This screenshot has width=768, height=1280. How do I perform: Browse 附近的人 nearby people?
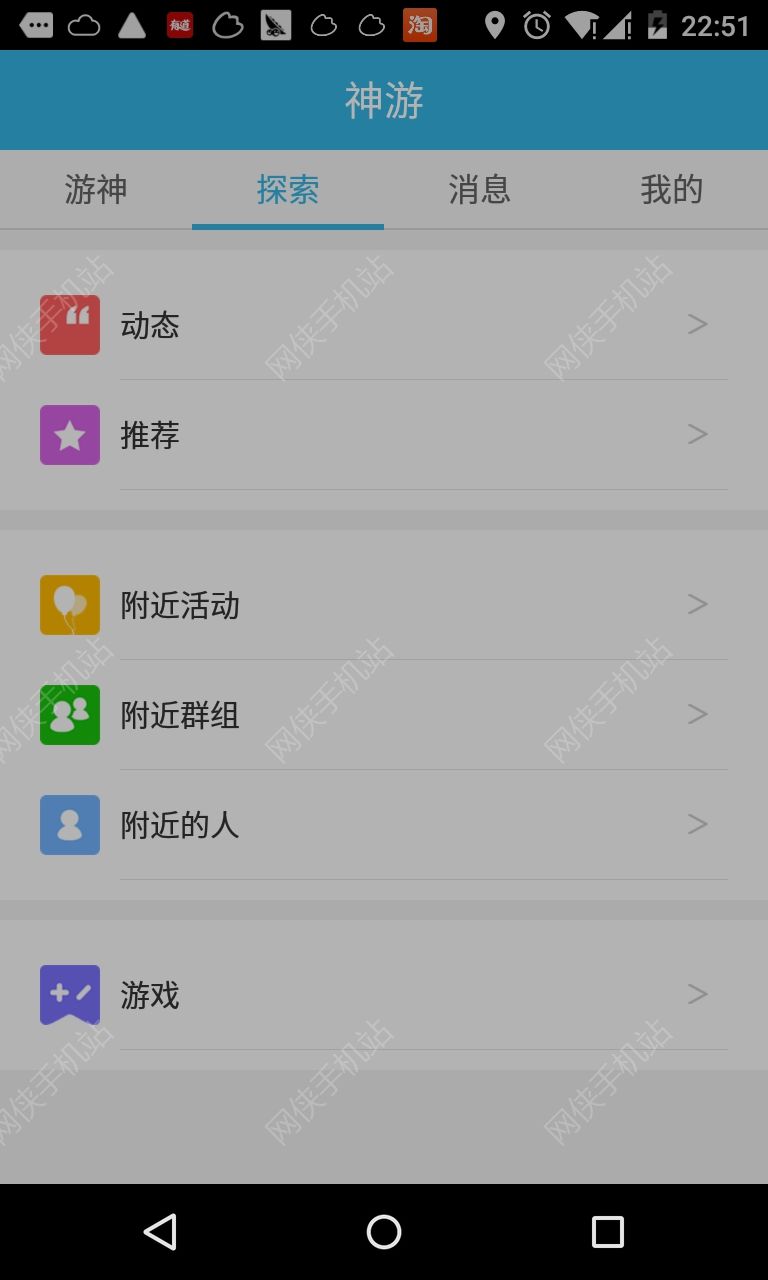(384, 825)
